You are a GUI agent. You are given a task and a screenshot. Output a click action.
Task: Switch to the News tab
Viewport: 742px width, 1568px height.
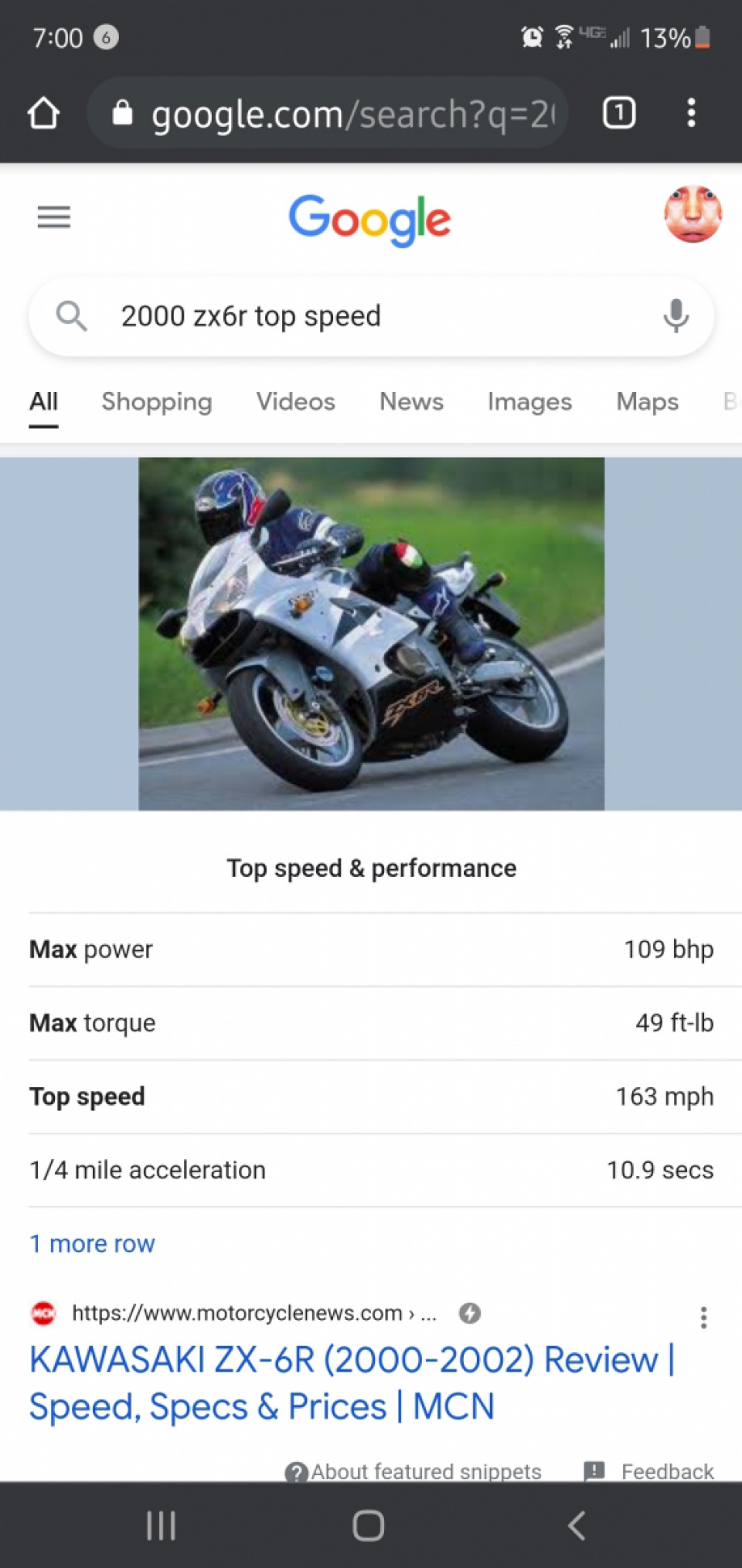tap(411, 401)
